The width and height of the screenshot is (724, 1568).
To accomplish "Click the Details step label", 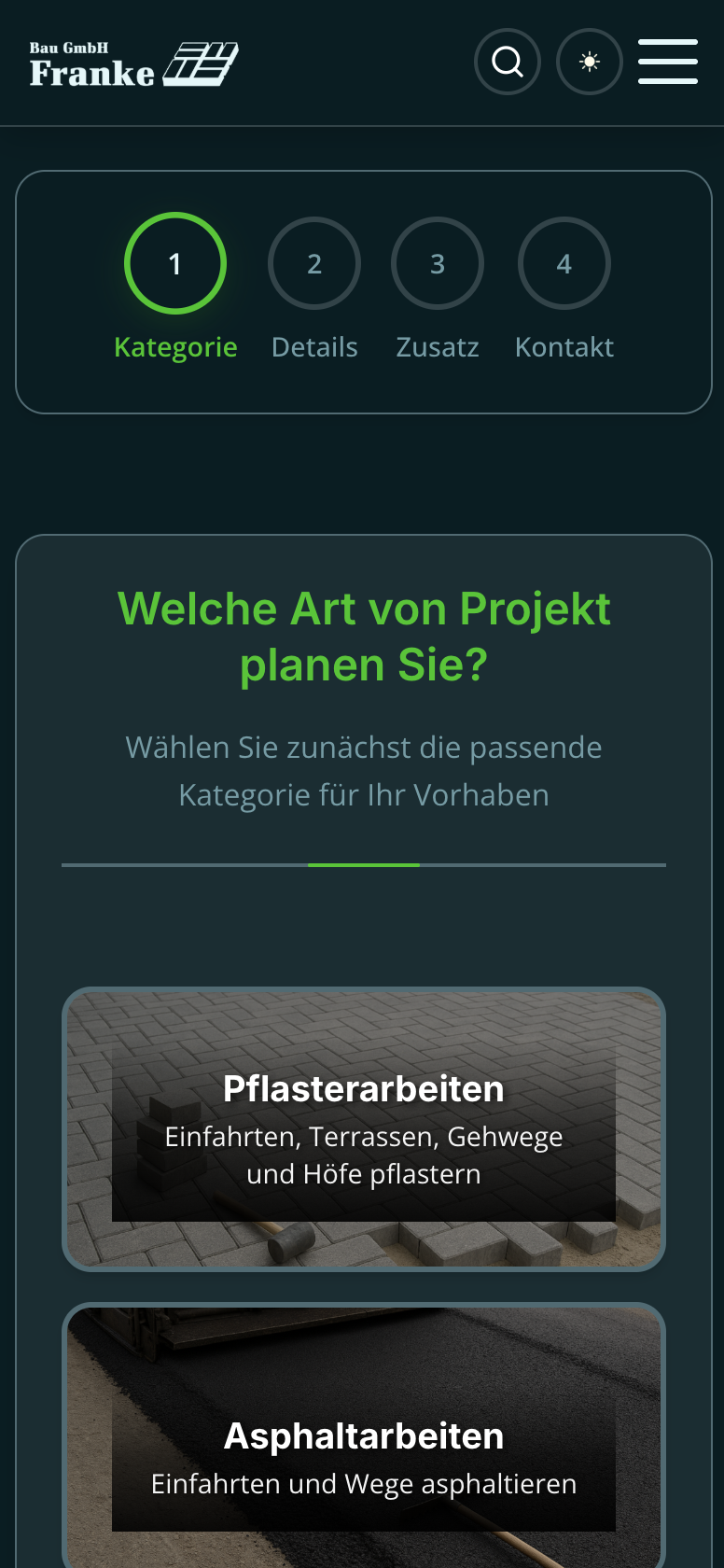I will coord(314,346).
